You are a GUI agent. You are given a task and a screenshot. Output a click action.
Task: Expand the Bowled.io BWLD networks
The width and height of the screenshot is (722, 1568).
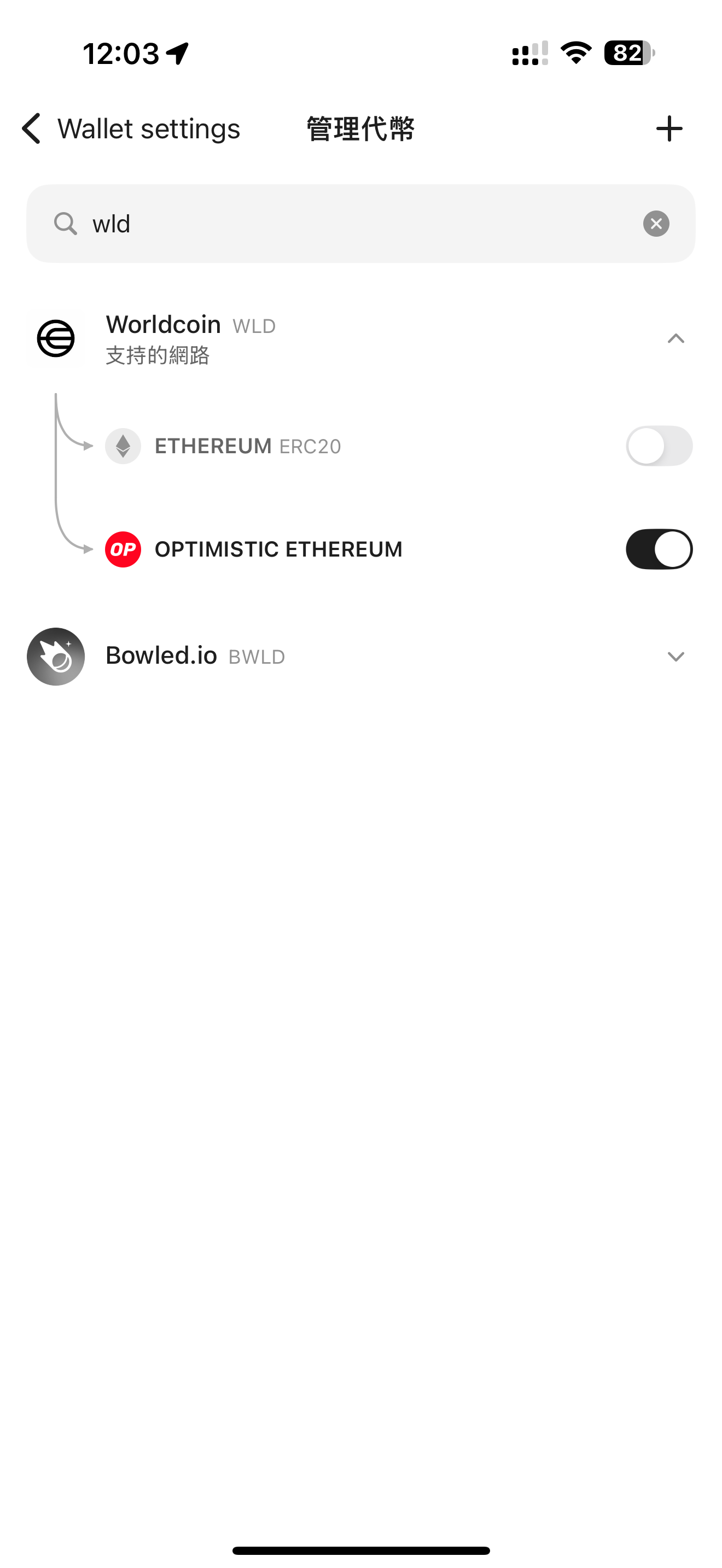(x=676, y=656)
